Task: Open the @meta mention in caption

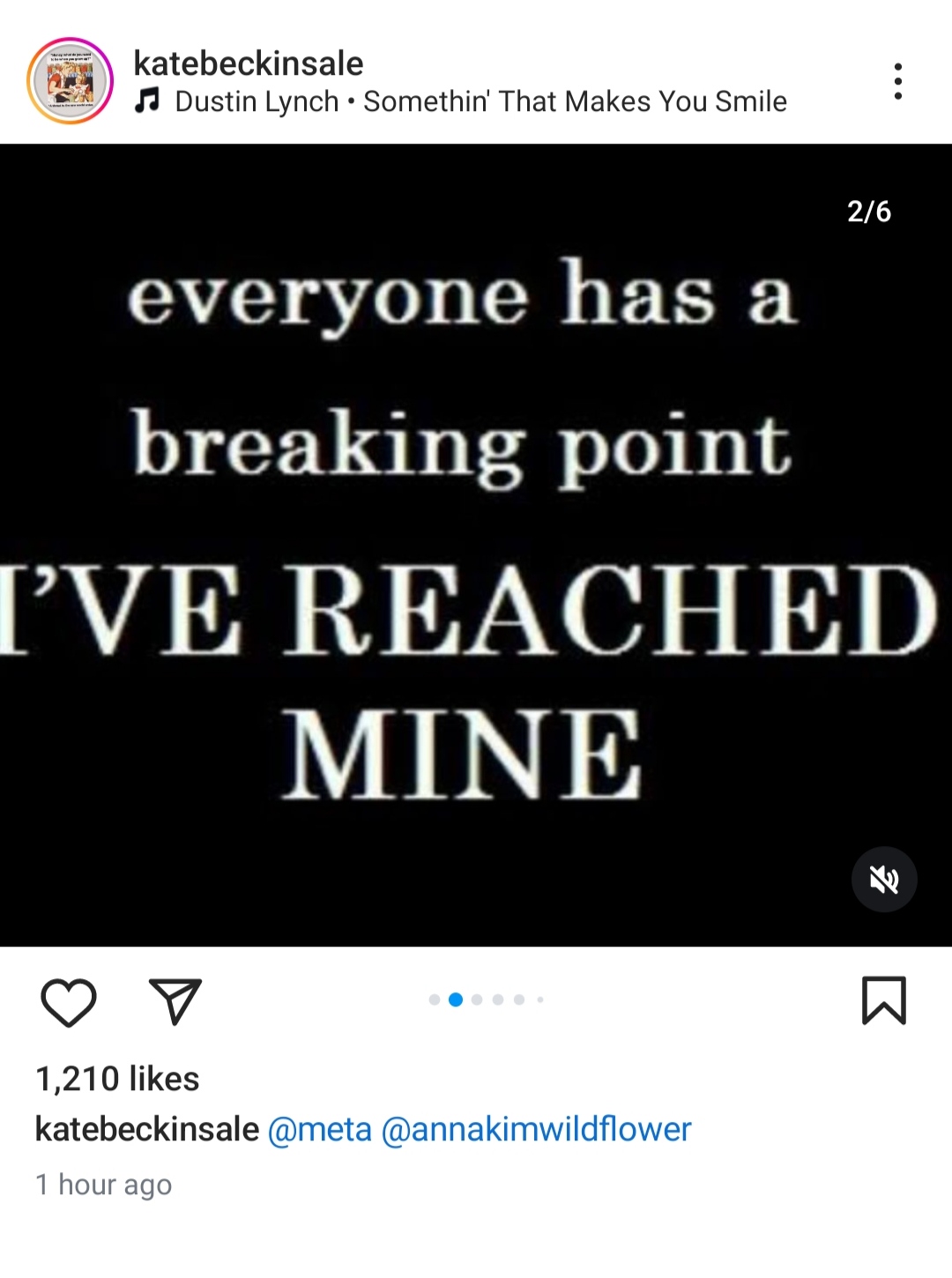Action: 319,1129
